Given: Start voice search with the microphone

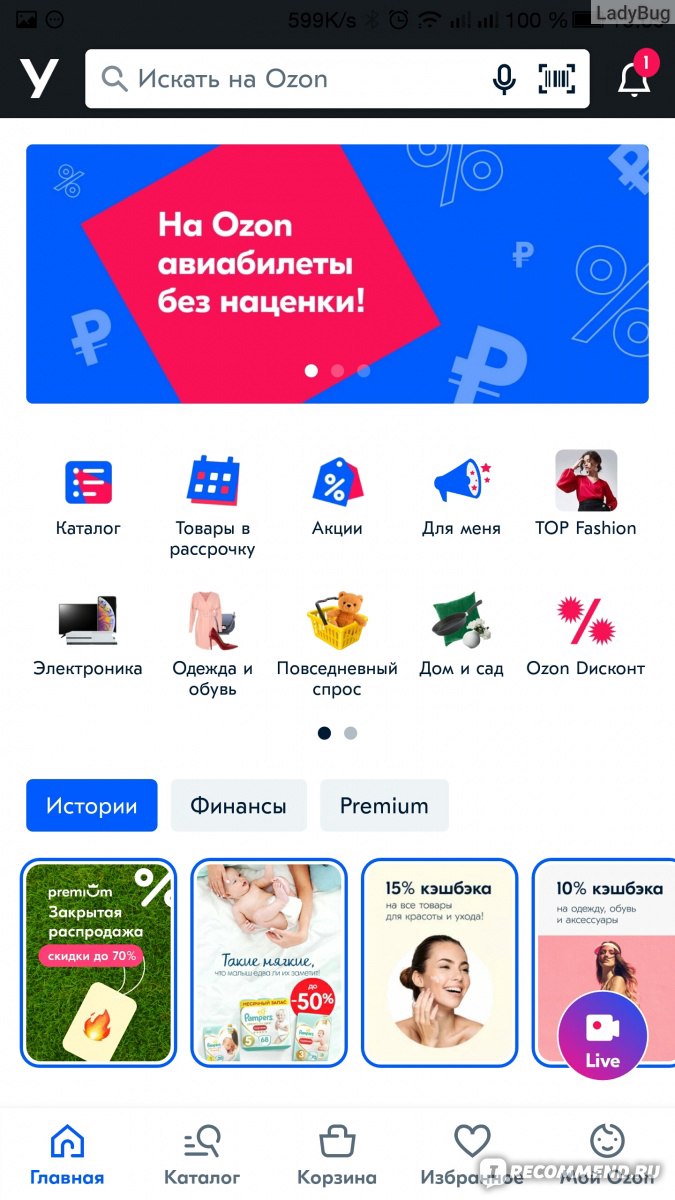Looking at the screenshot, I should point(505,79).
